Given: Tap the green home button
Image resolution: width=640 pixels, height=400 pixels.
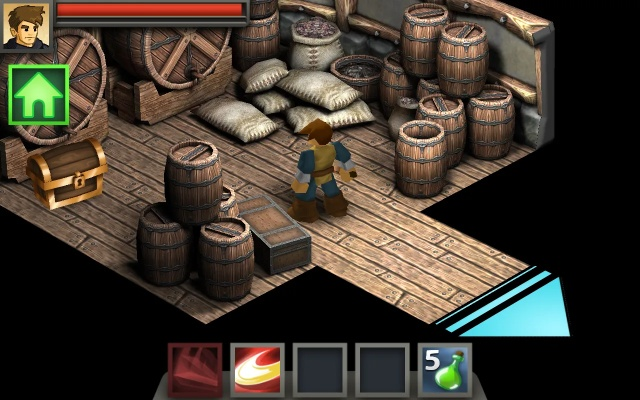Looking at the screenshot, I should (x=39, y=95).
